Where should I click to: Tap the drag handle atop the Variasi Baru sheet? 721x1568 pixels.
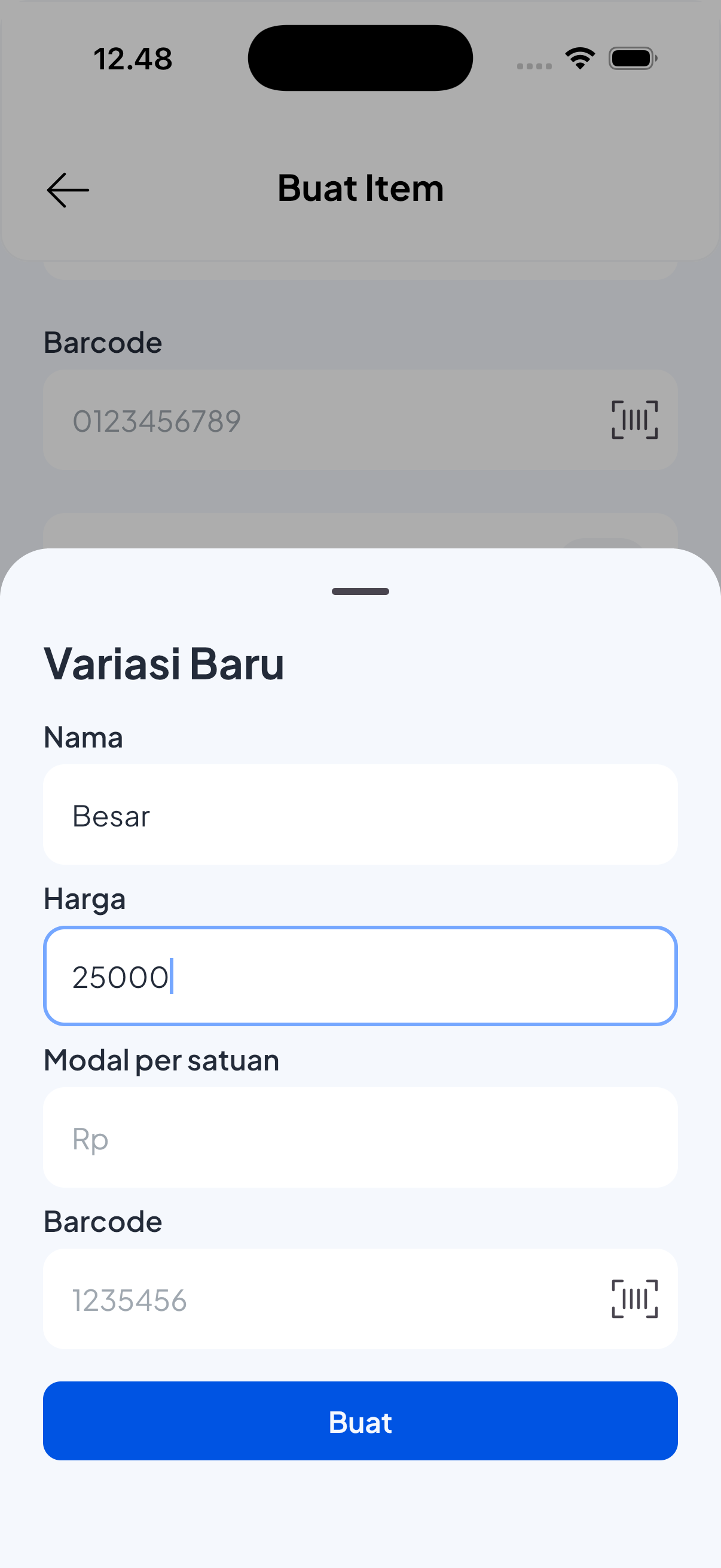click(360, 590)
